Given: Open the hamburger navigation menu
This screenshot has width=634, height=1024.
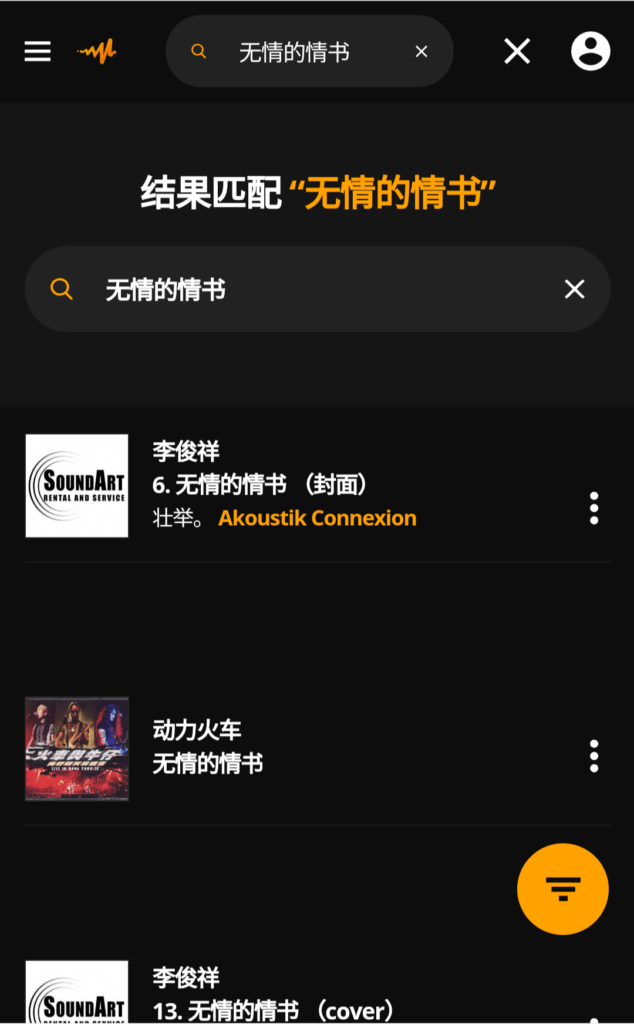Looking at the screenshot, I should pyautogui.click(x=38, y=51).
